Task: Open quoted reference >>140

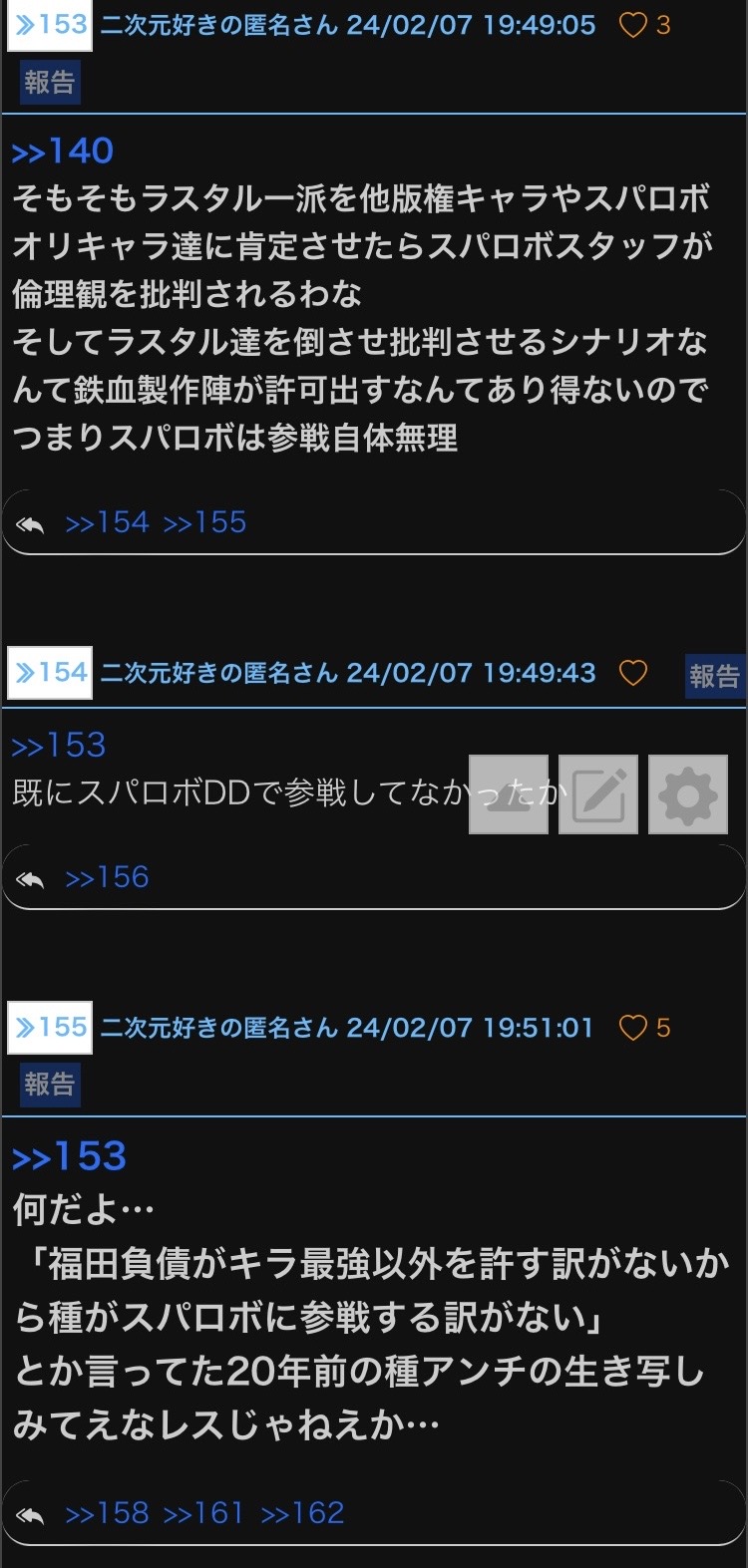Action: pyautogui.click(x=63, y=152)
